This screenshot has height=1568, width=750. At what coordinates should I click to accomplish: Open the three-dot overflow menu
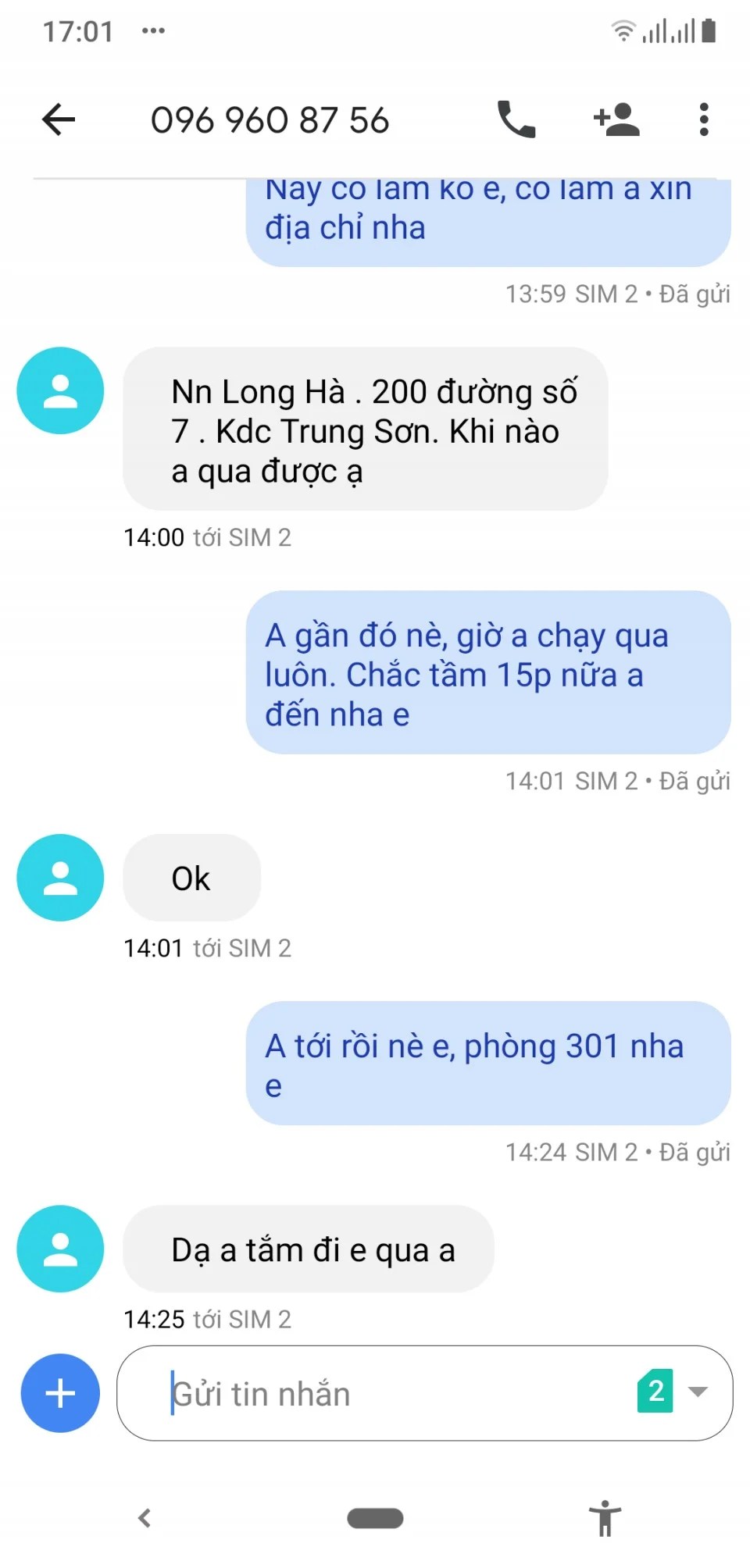(x=703, y=119)
